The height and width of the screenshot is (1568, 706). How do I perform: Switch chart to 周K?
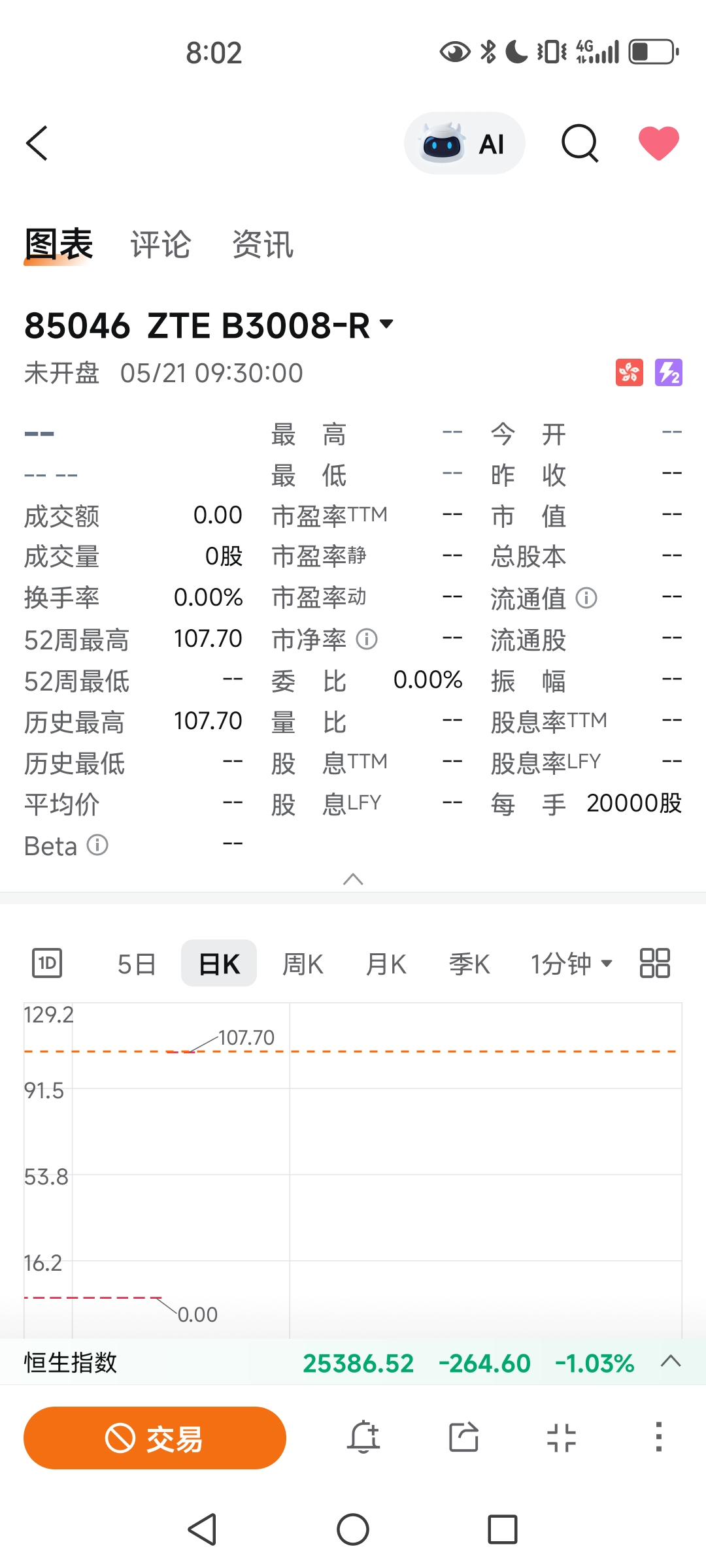pos(303,964)
